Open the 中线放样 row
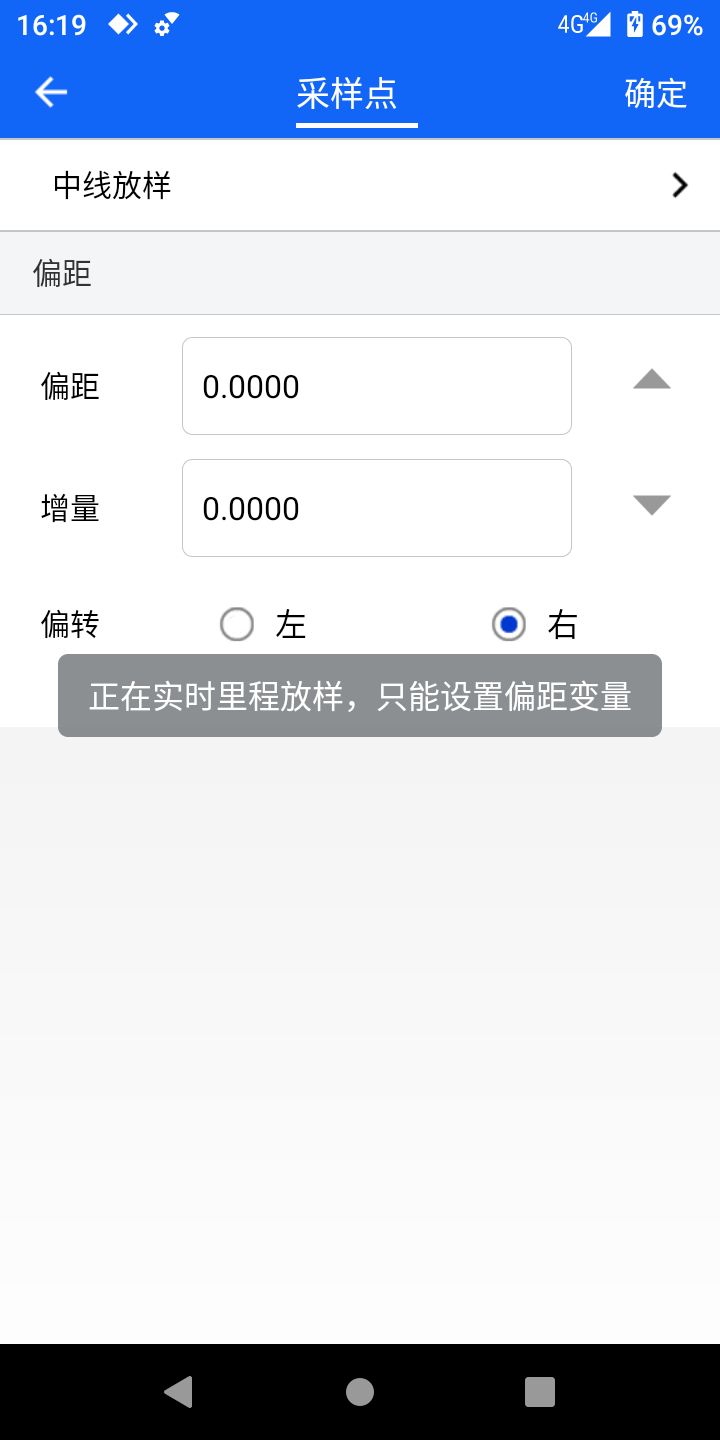 360,186
